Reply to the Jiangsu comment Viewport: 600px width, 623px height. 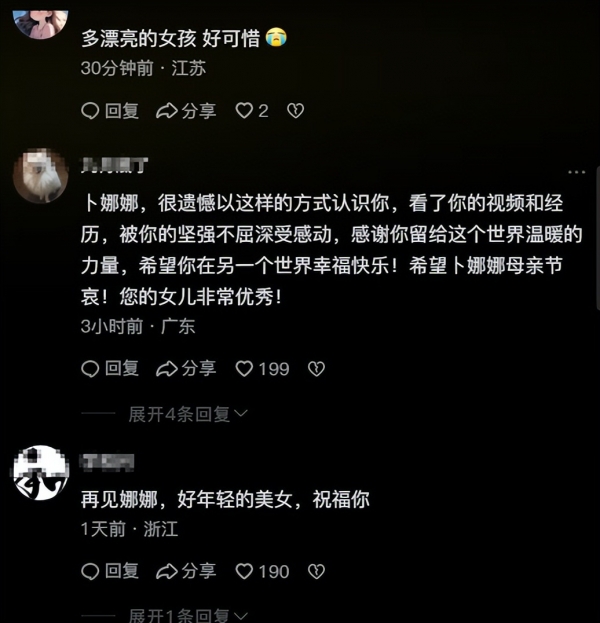coord(110,111)
